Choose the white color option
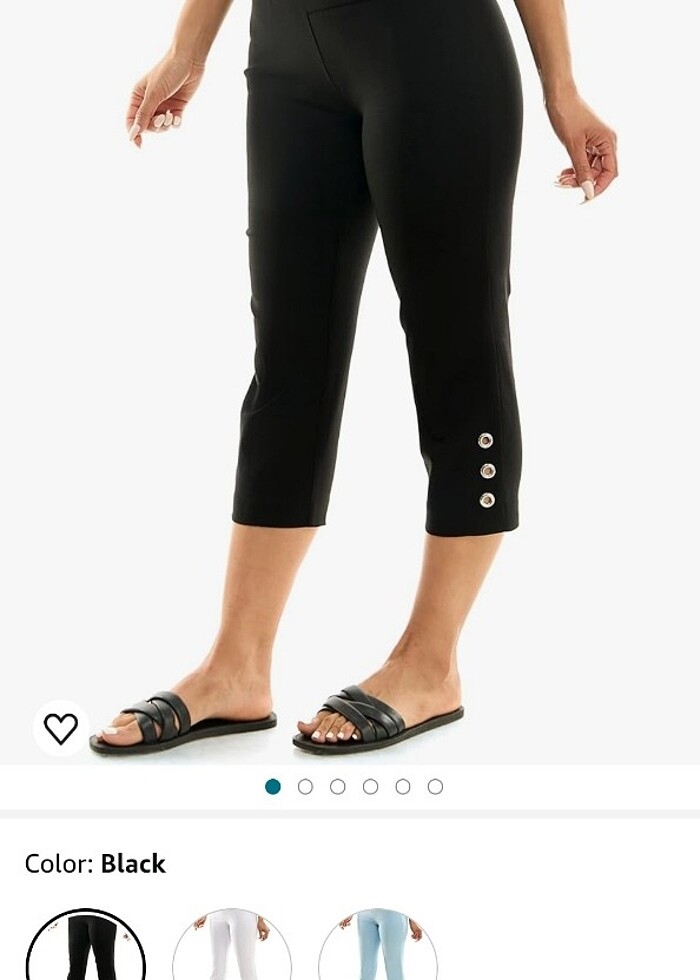The image size is (700, 980). pyautogui.click(x=232, y=950)
